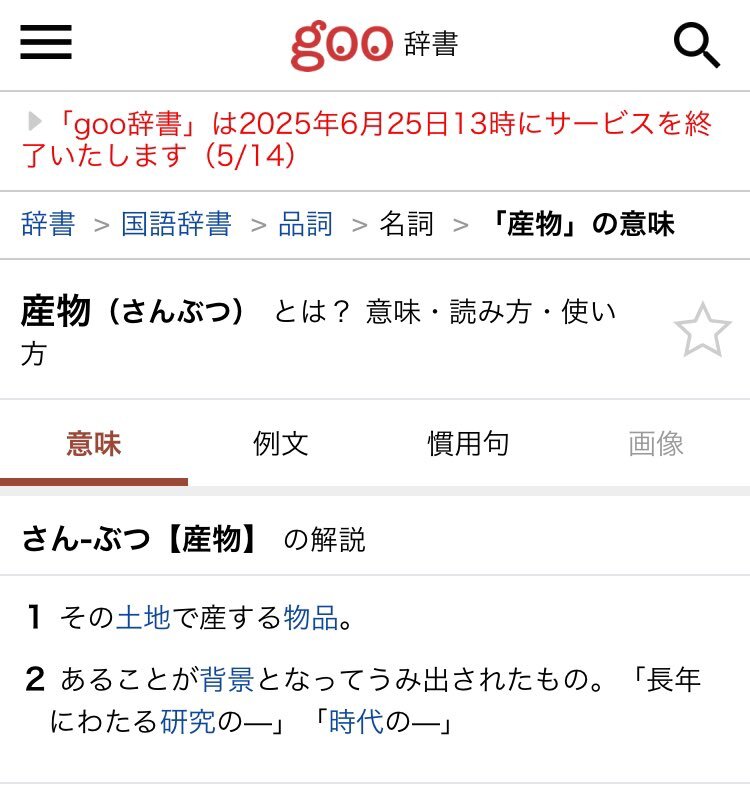Bookmark 産物 with the star icon

click(x=702, y=332)
